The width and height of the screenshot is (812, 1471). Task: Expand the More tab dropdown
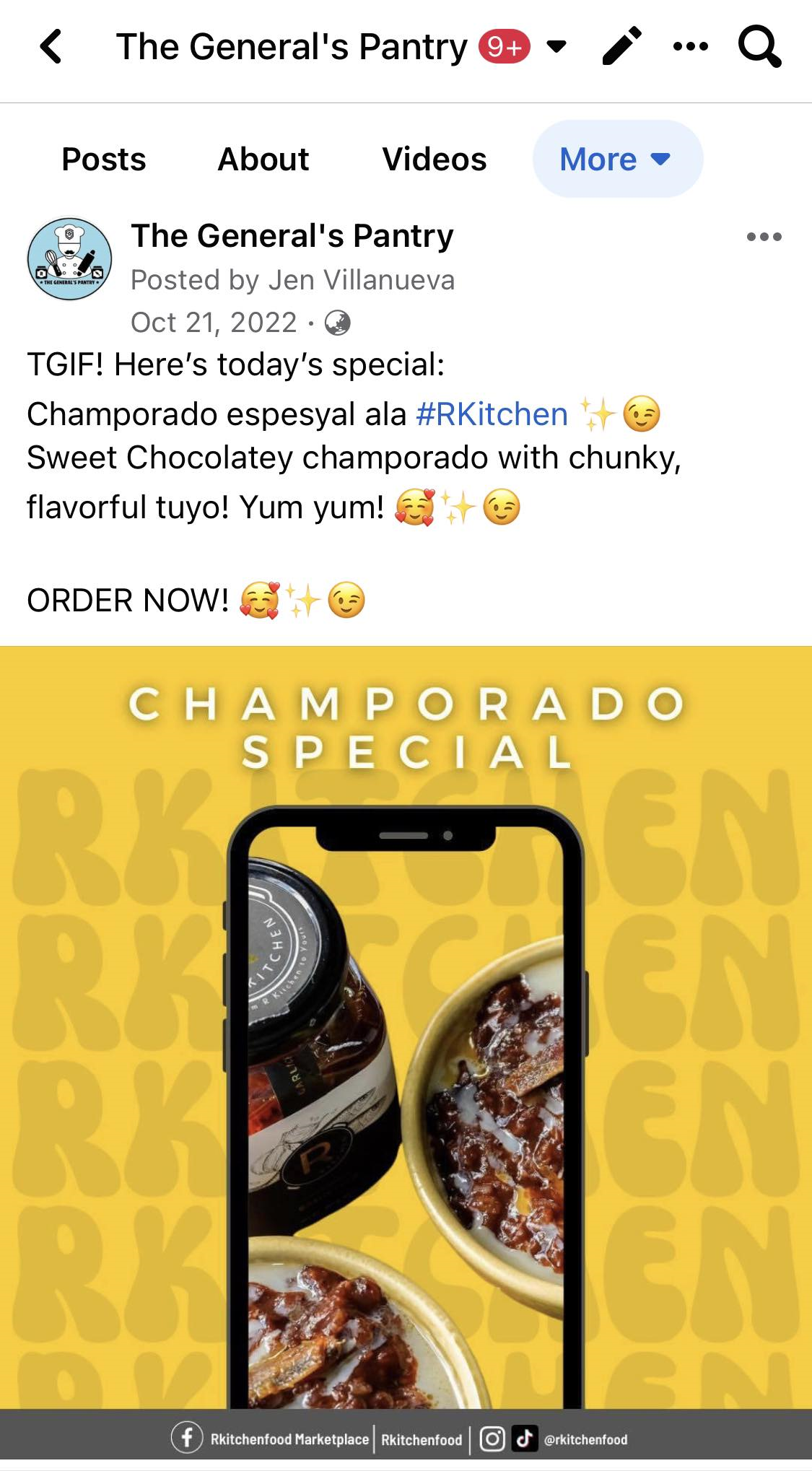pyautogui.click(x=617, y=160)
